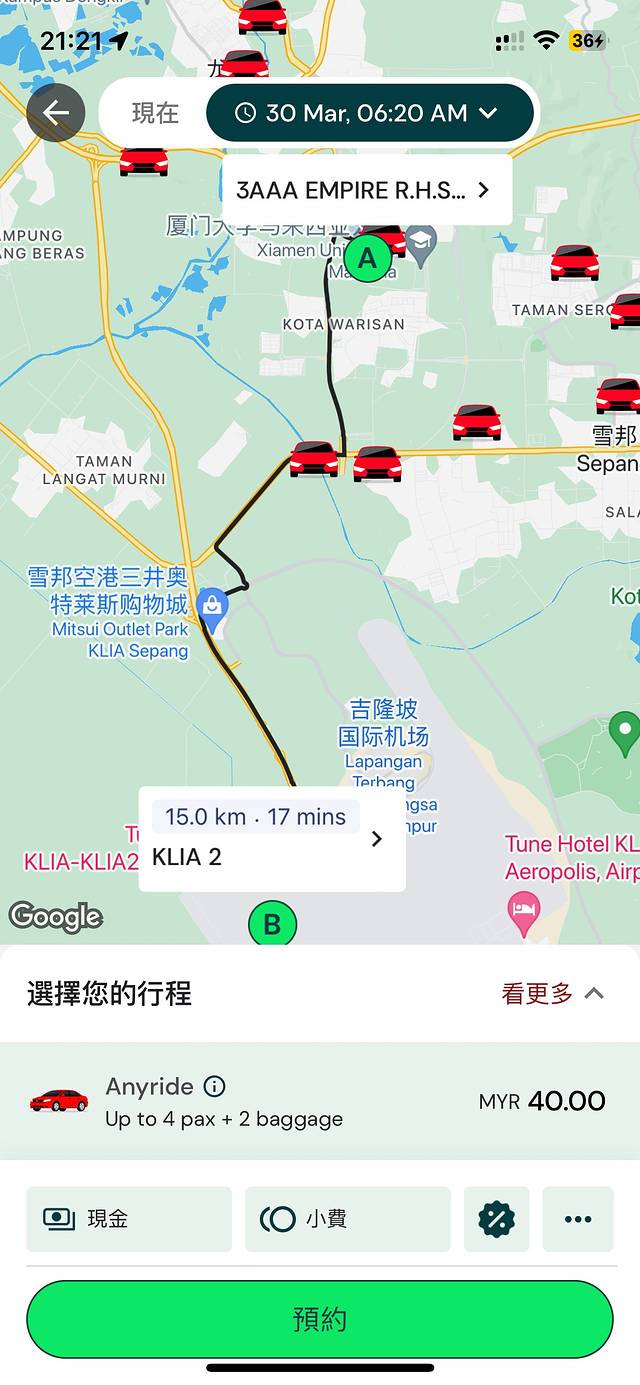640x1385 pixels.
Task: Open the Anyride info icon
Action: [214, 1086]
